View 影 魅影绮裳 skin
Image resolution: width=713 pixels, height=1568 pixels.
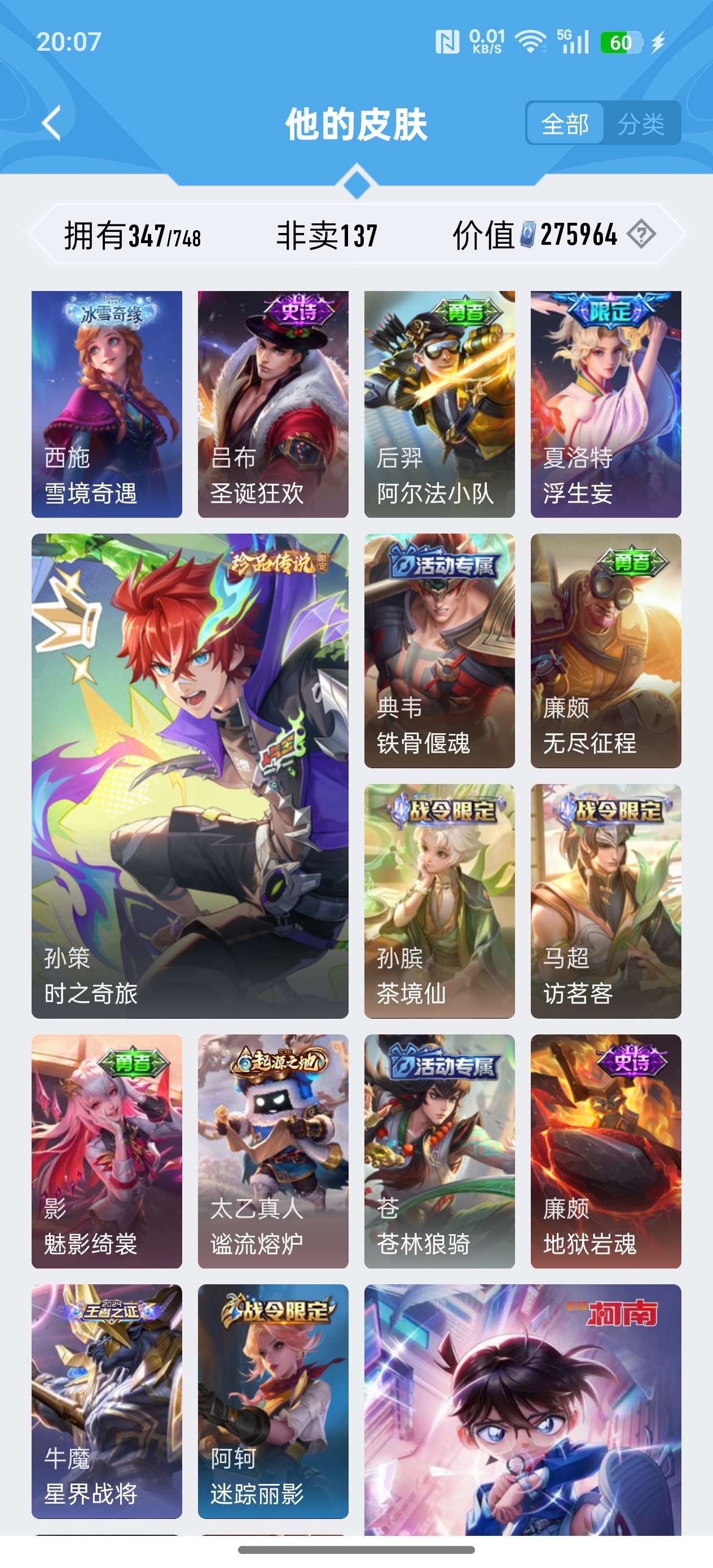107,1151
